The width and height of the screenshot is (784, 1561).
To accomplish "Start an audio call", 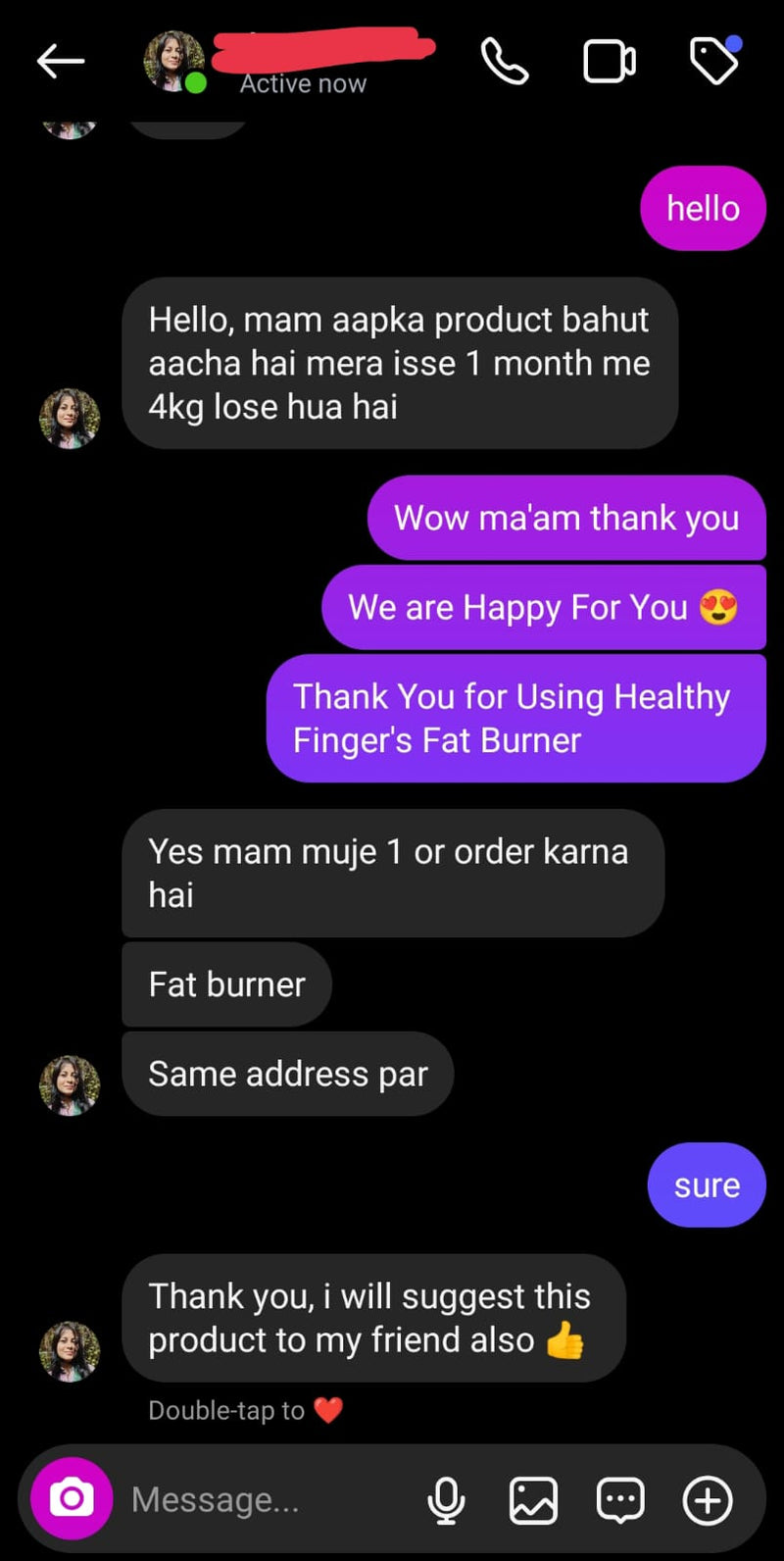I will coord(505,62).
